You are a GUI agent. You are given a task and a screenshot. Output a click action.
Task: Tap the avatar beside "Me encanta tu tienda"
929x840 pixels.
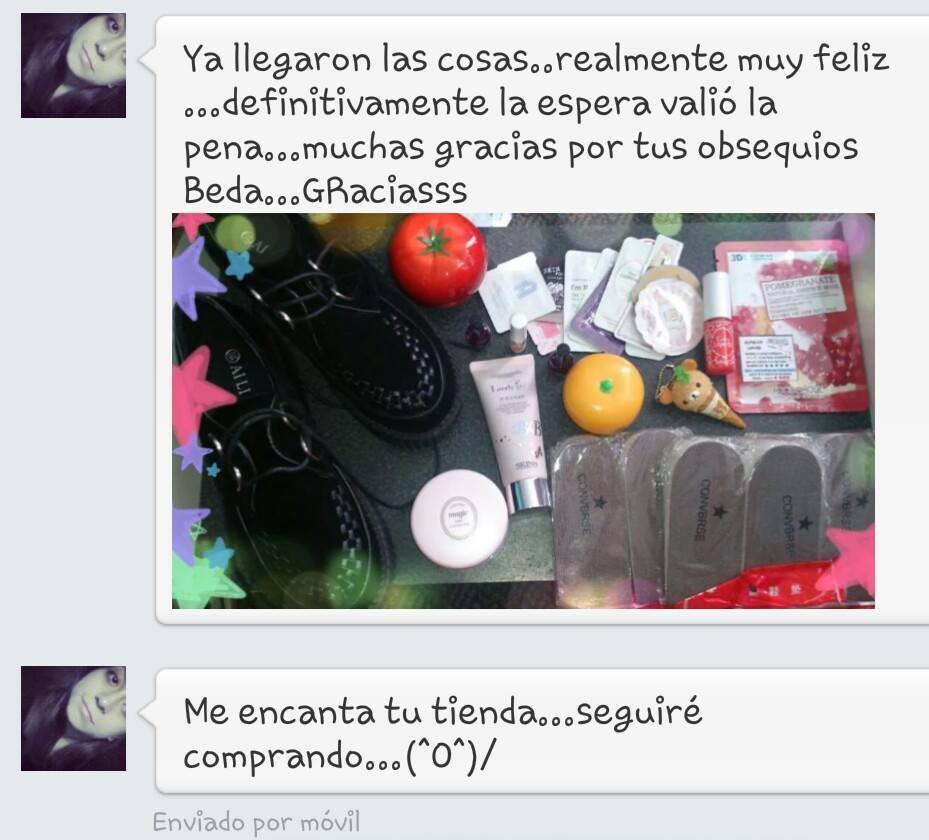73,719
